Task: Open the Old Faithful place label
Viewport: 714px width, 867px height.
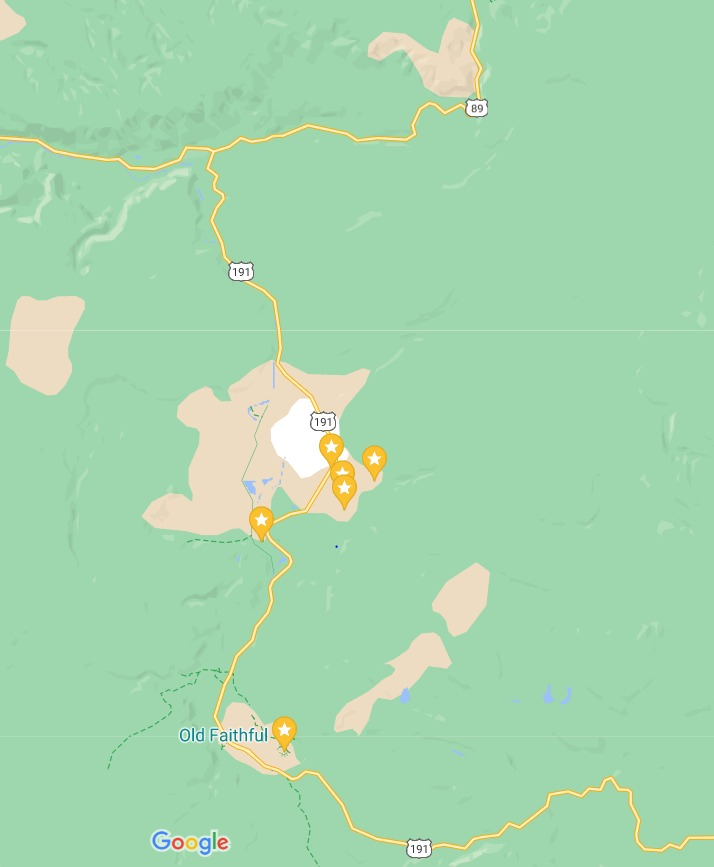Action: point(222,735)
